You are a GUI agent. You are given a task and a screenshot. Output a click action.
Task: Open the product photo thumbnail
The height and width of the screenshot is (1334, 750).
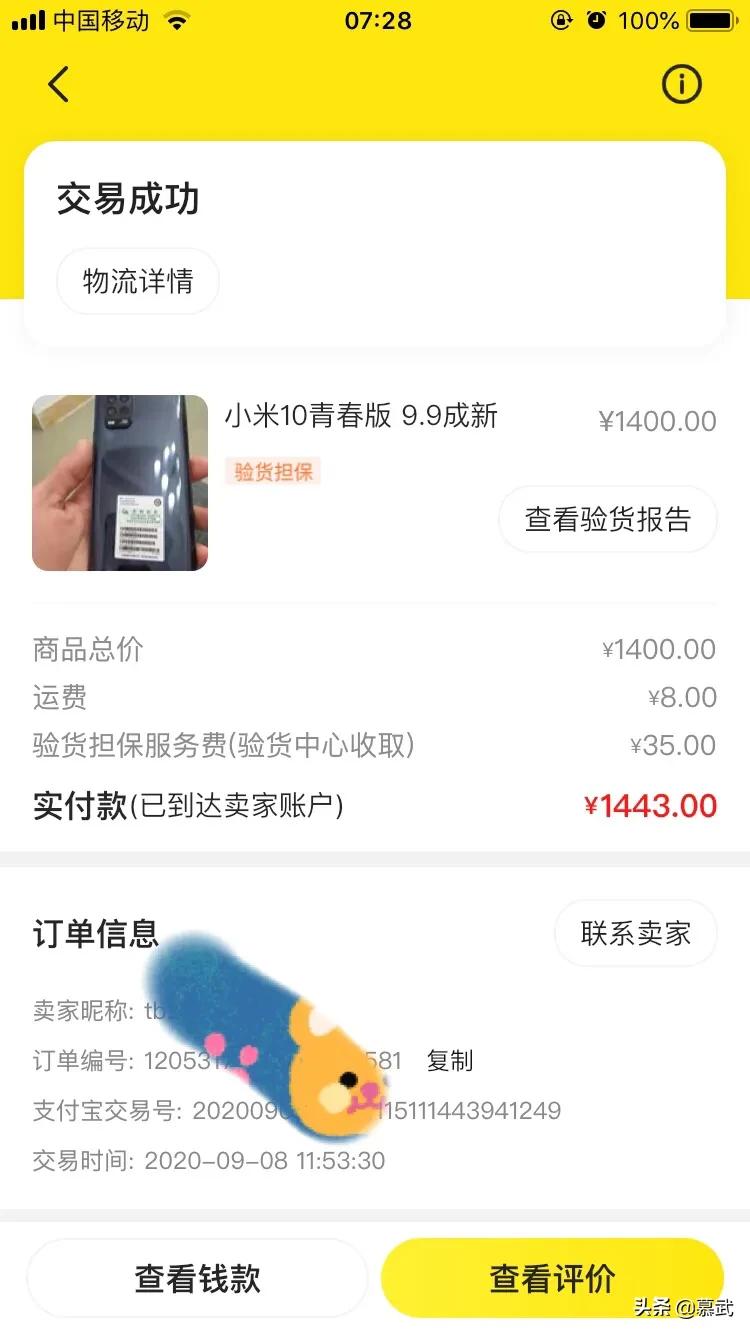pos(120,483)
